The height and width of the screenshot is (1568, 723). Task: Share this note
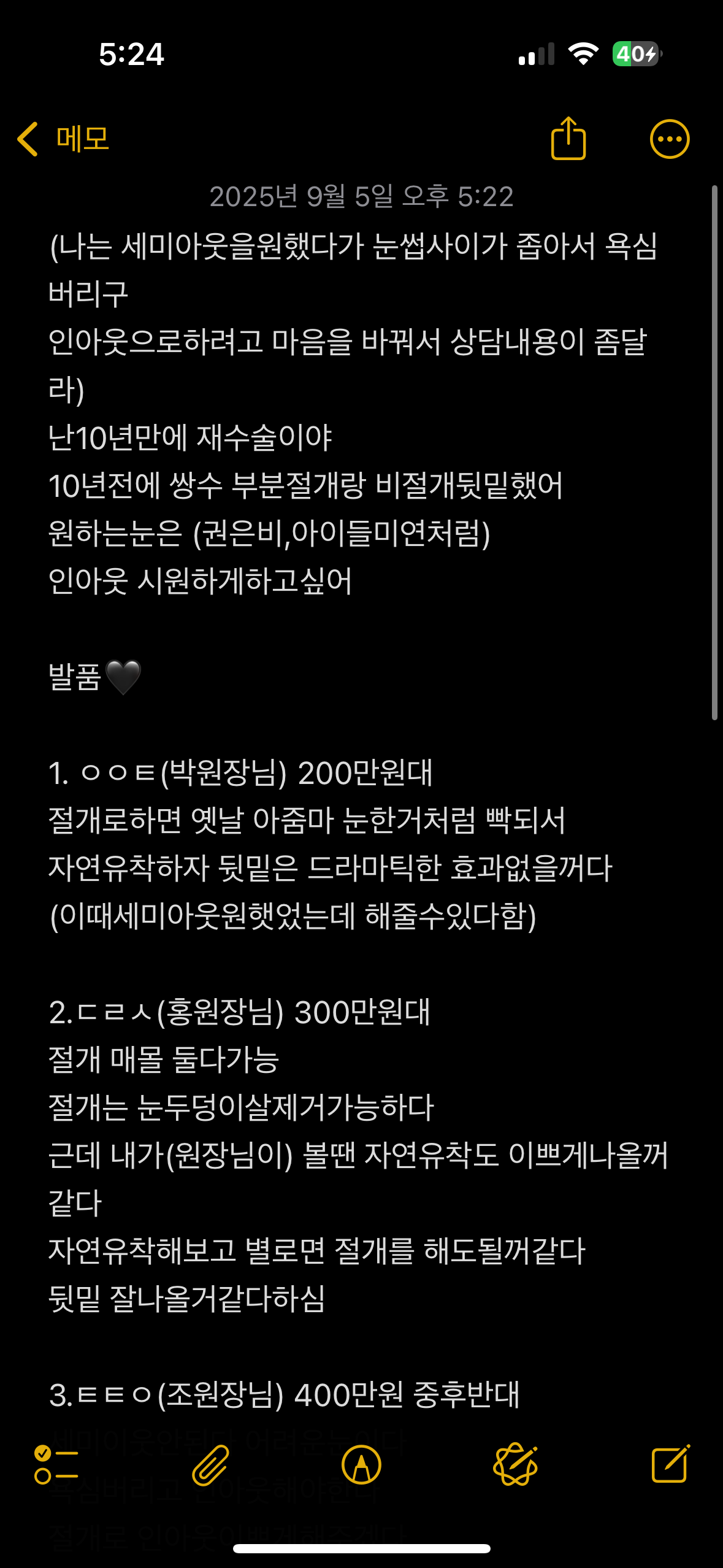click(568, 139)
